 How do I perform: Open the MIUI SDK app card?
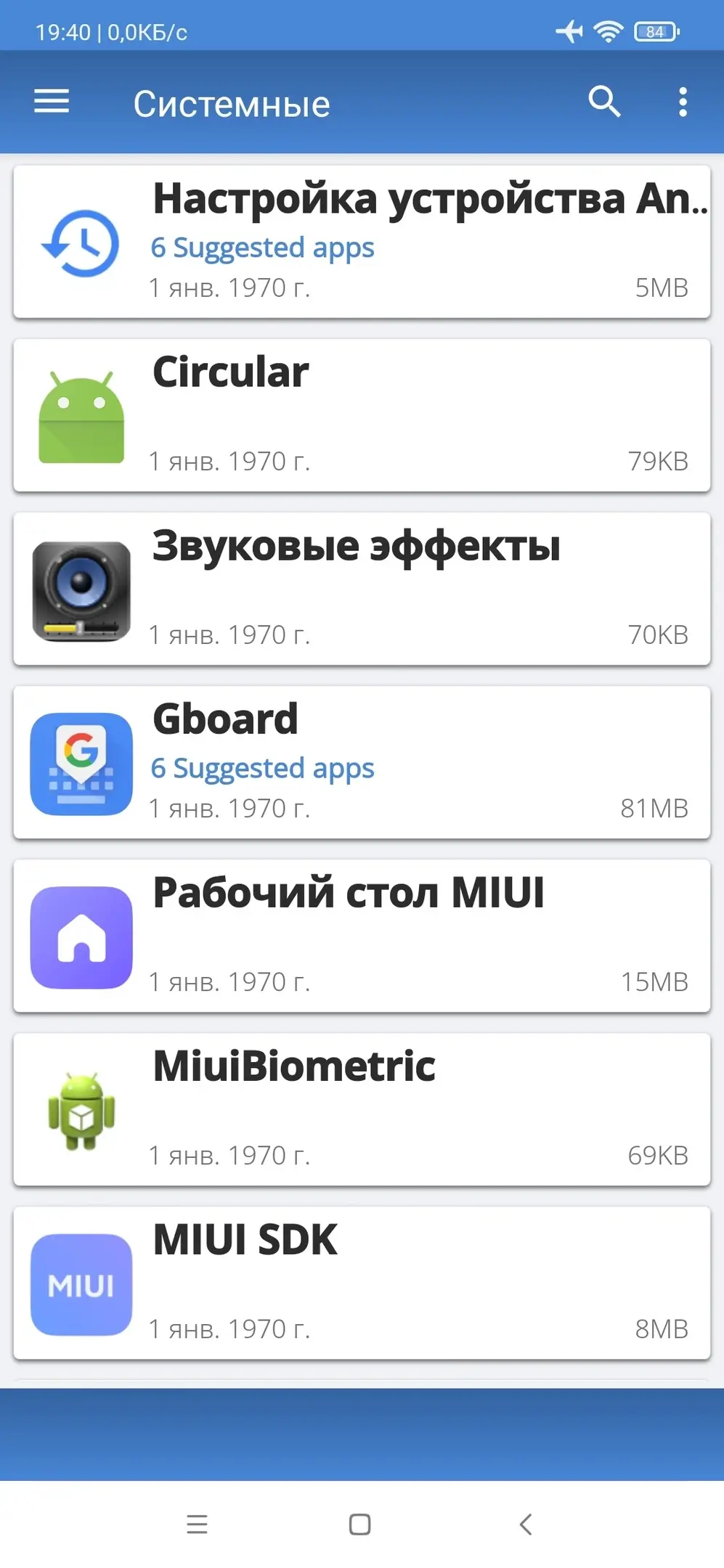[362, 1283]
